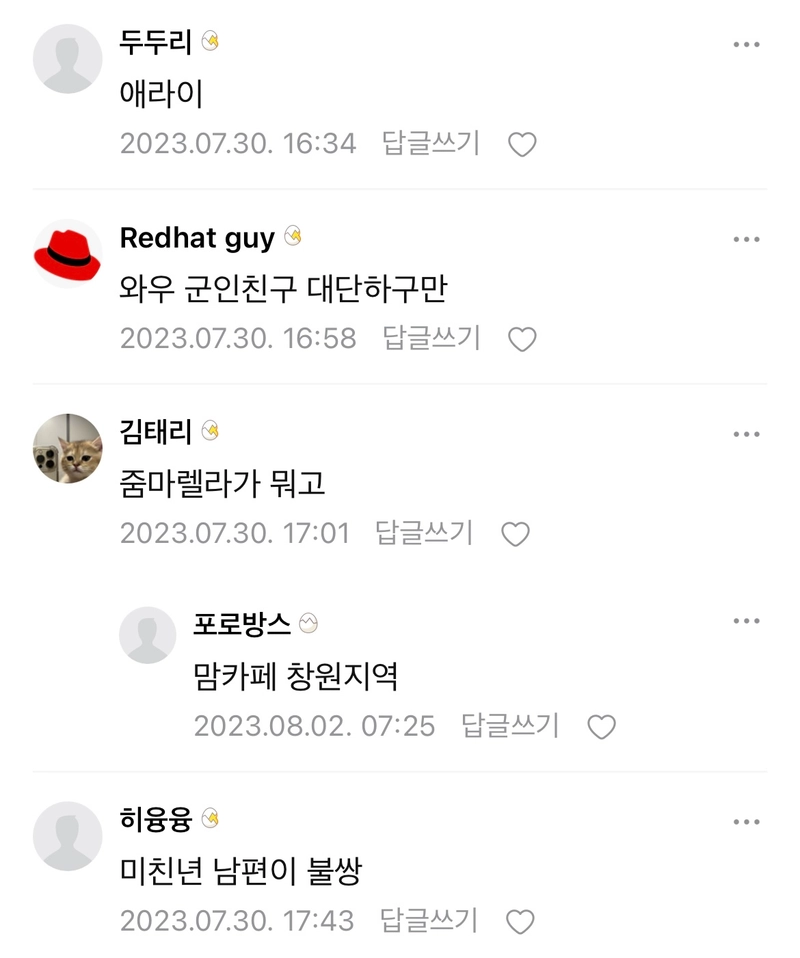Viewport: 800px width, 958px height.
Task: Like 두두리's comment
Action: pyautogui.click(x=522, y=145)
